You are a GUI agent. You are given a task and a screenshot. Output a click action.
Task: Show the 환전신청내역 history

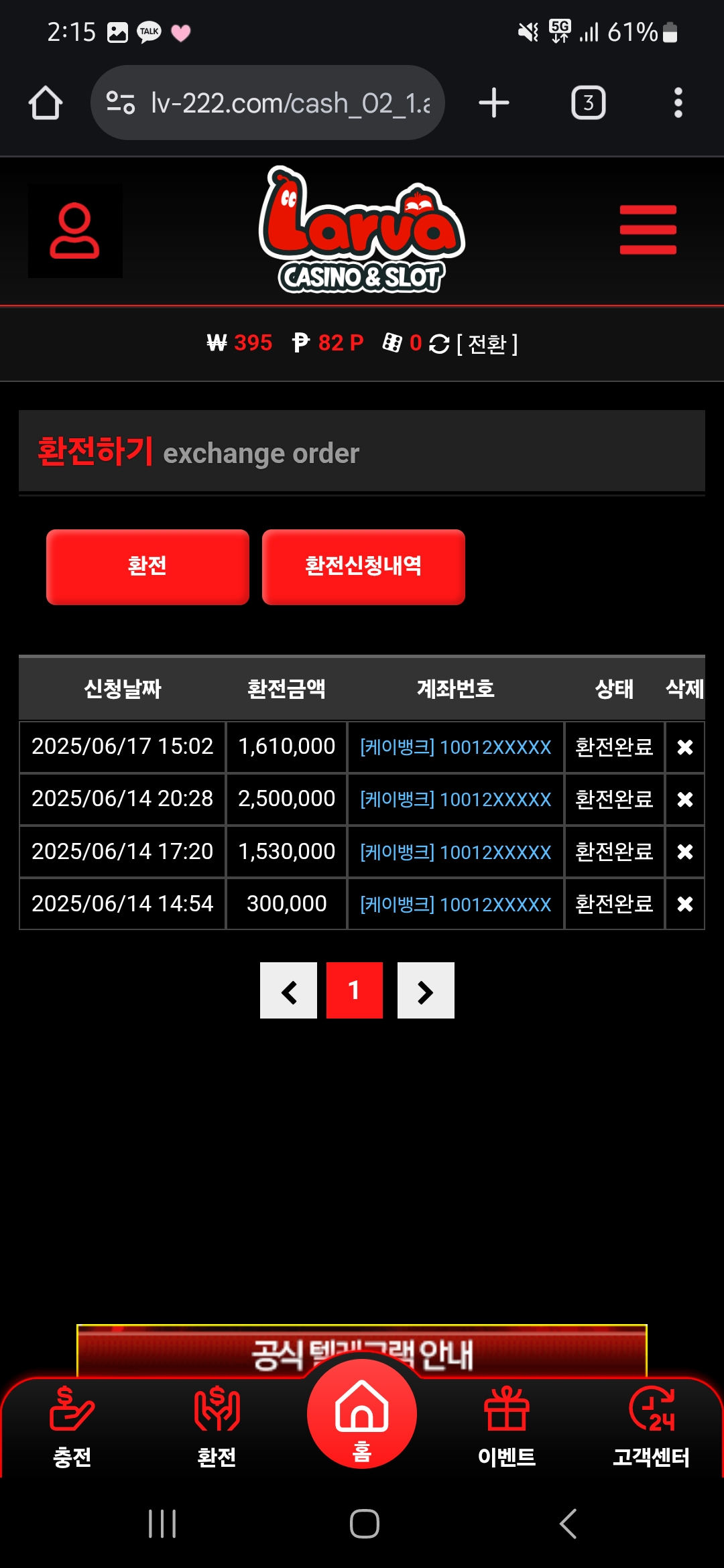coord(363,567)
